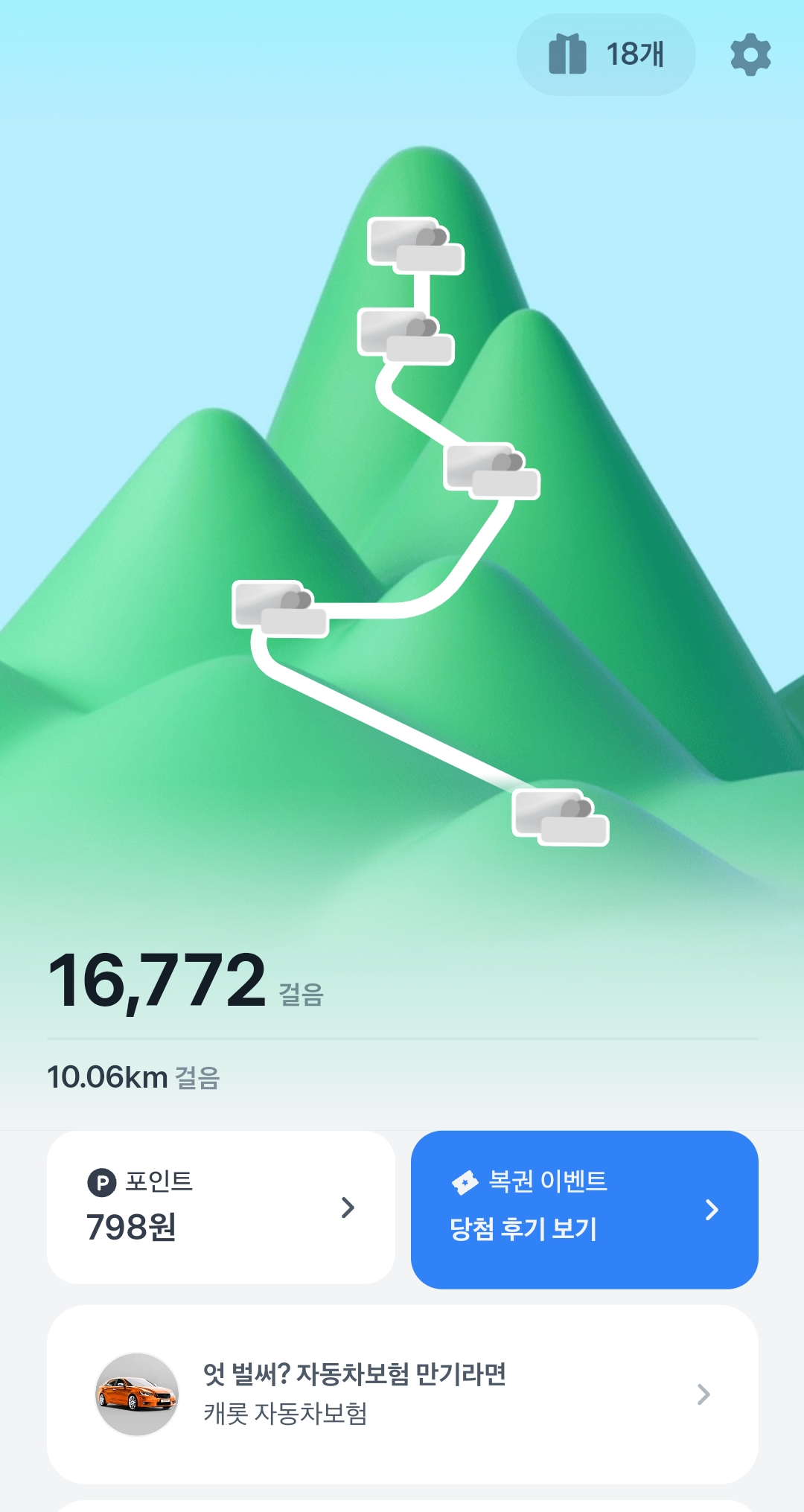804x1512 pixels.
Task: Open the 18개 gift box counter
Action: pyautogui.click(x=606, y=54)
